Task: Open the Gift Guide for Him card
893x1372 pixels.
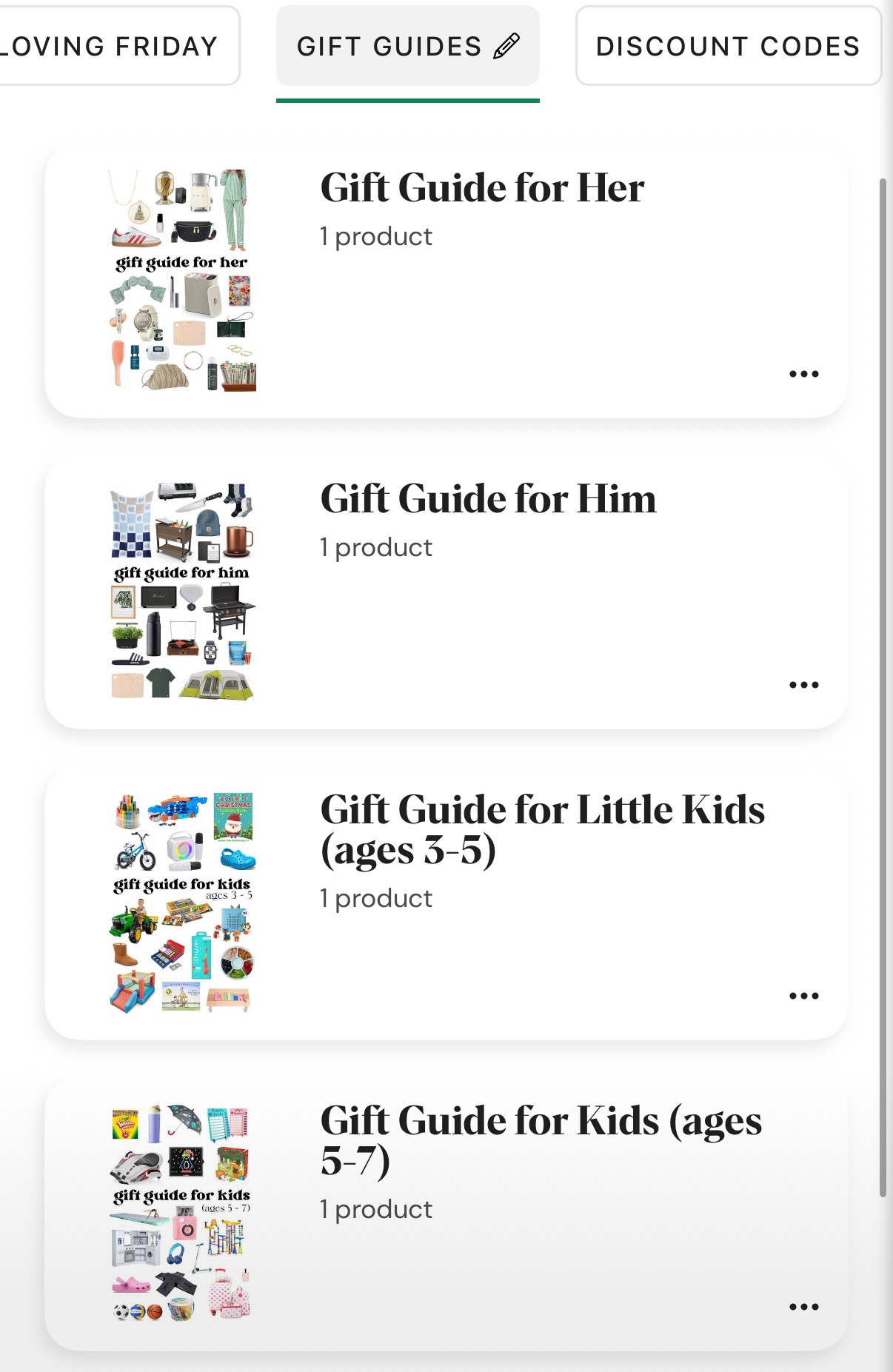Action: point(488,499)
